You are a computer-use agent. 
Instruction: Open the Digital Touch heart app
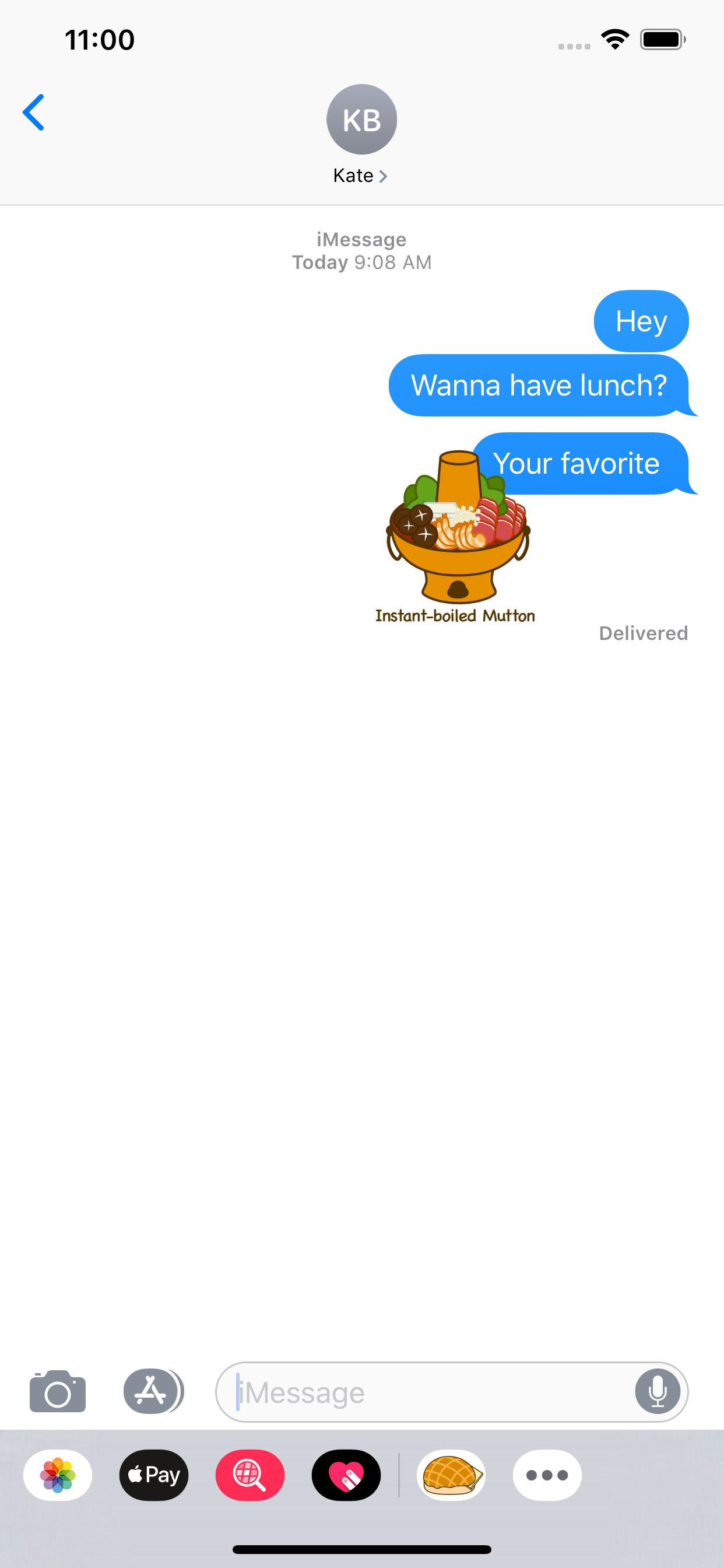click(346, 1475)
